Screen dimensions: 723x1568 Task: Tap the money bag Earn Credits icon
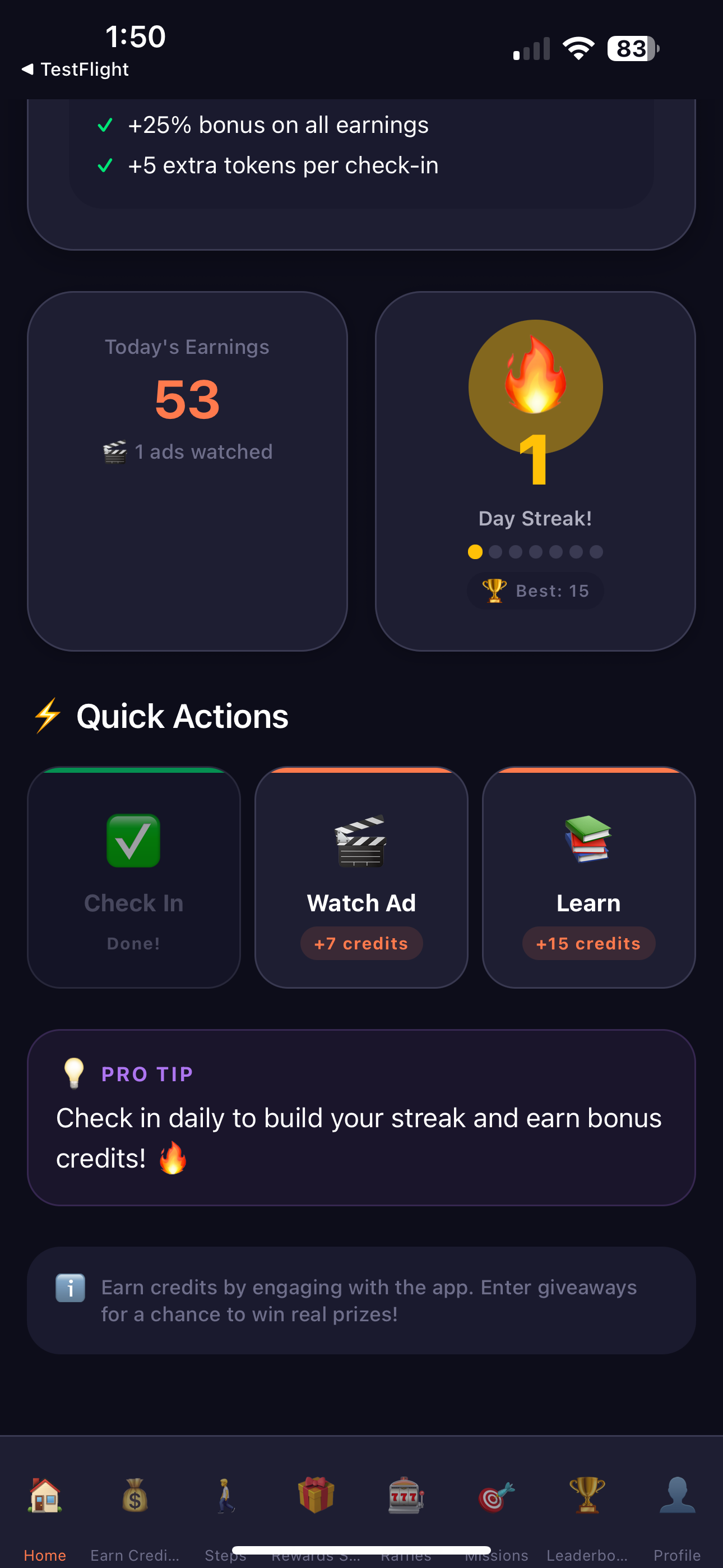pyautogui.click(x=134, y=1497)
